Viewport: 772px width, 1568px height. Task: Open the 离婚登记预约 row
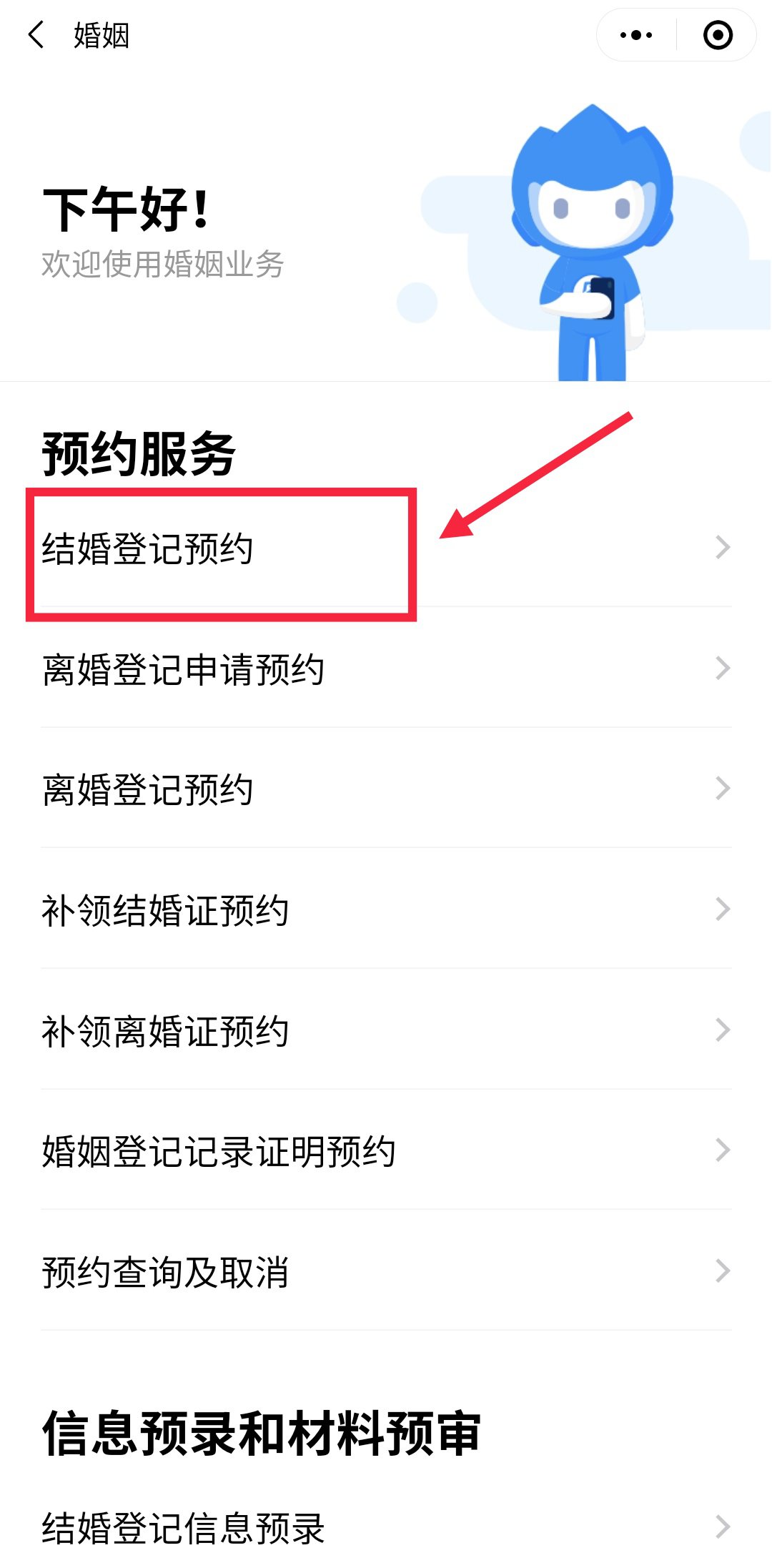[x=386, y=789]
